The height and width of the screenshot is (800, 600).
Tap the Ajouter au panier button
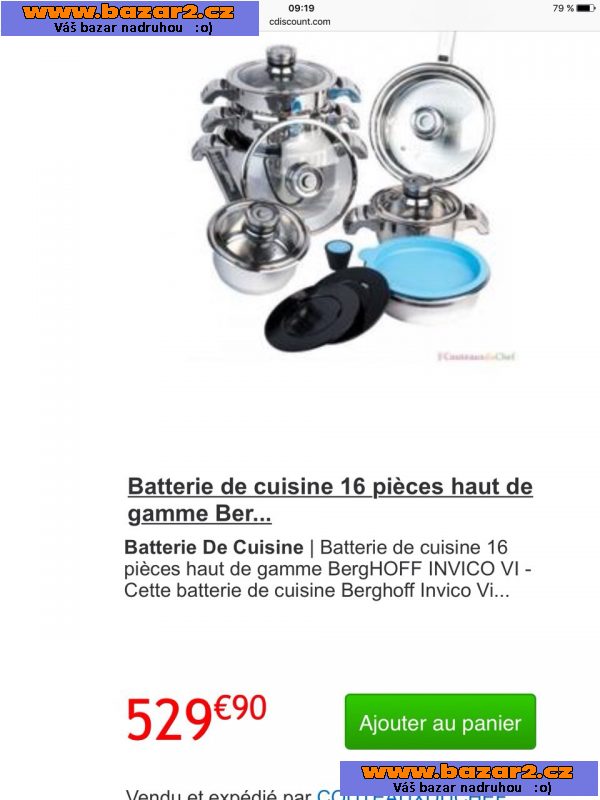440,722
